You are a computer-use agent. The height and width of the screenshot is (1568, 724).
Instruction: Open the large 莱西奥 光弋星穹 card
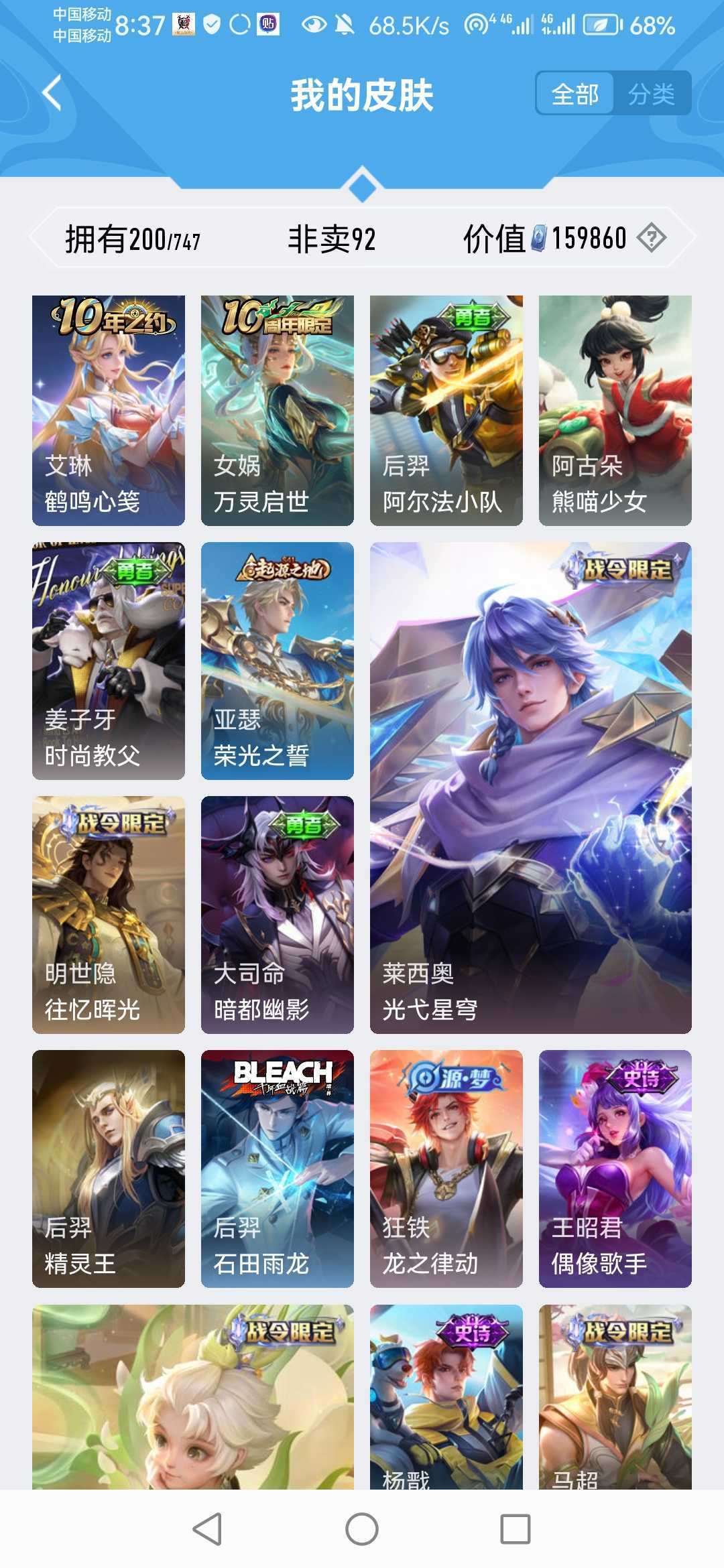coord(531,787)
